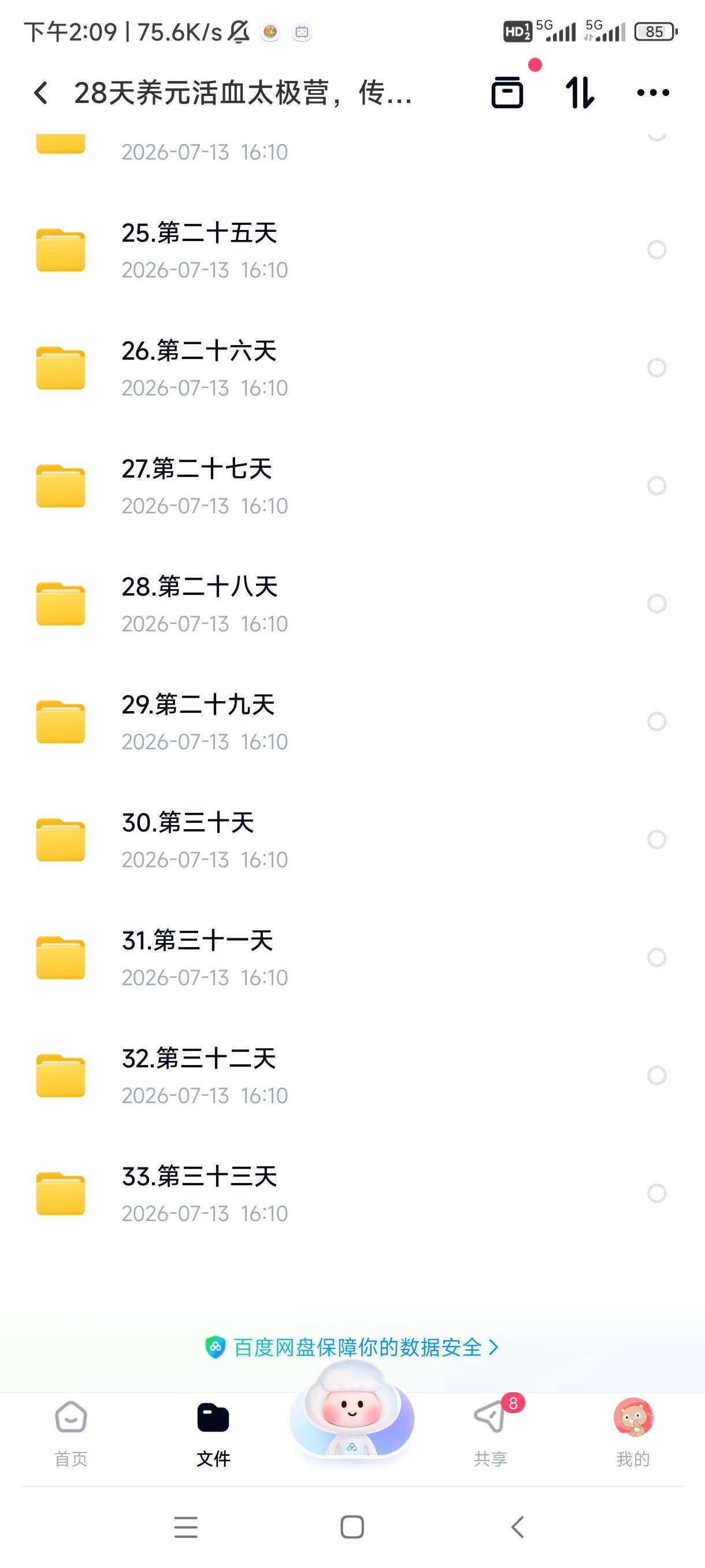Select the checkbox for 30.第三十天

(656, 840)
